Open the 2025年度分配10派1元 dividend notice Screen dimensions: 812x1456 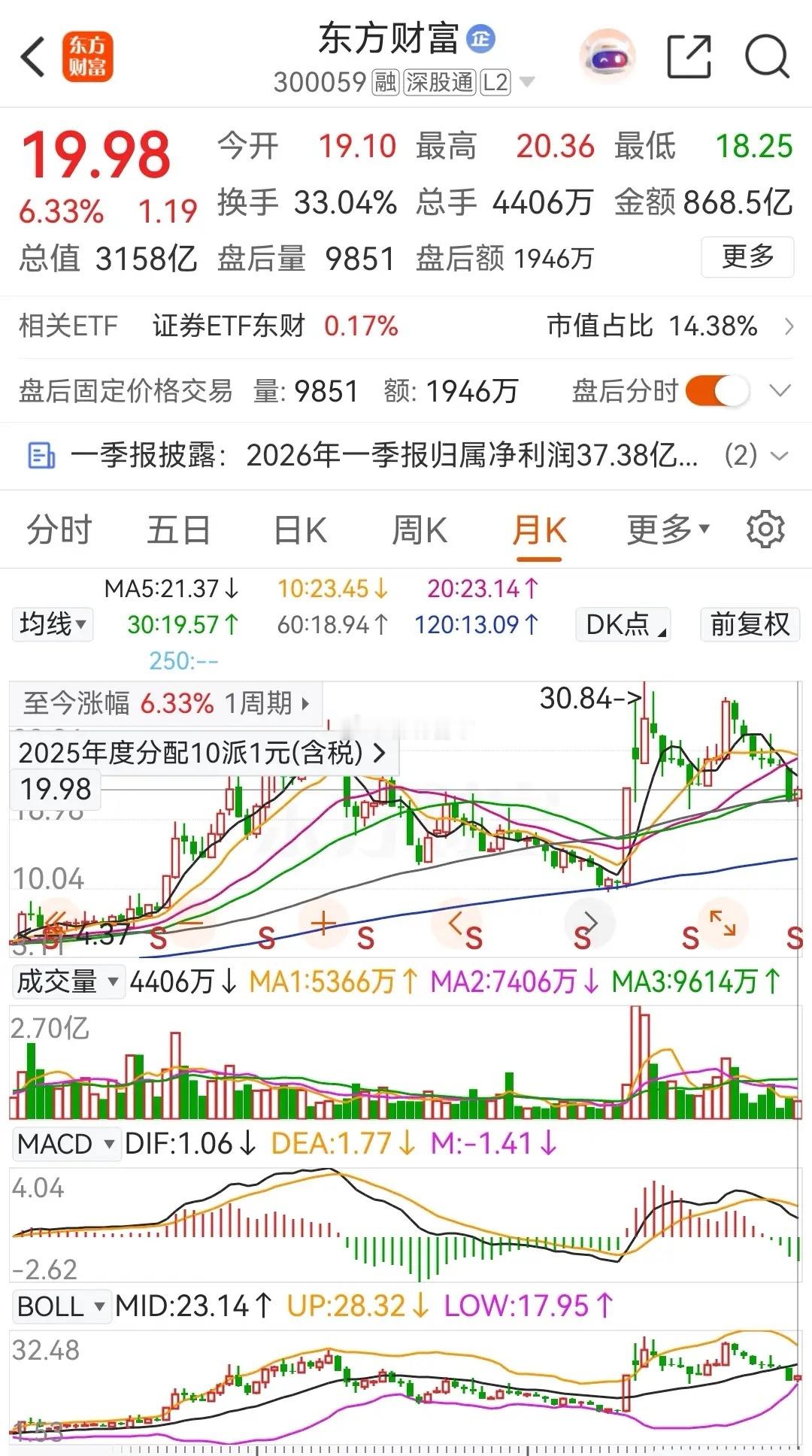203,752
